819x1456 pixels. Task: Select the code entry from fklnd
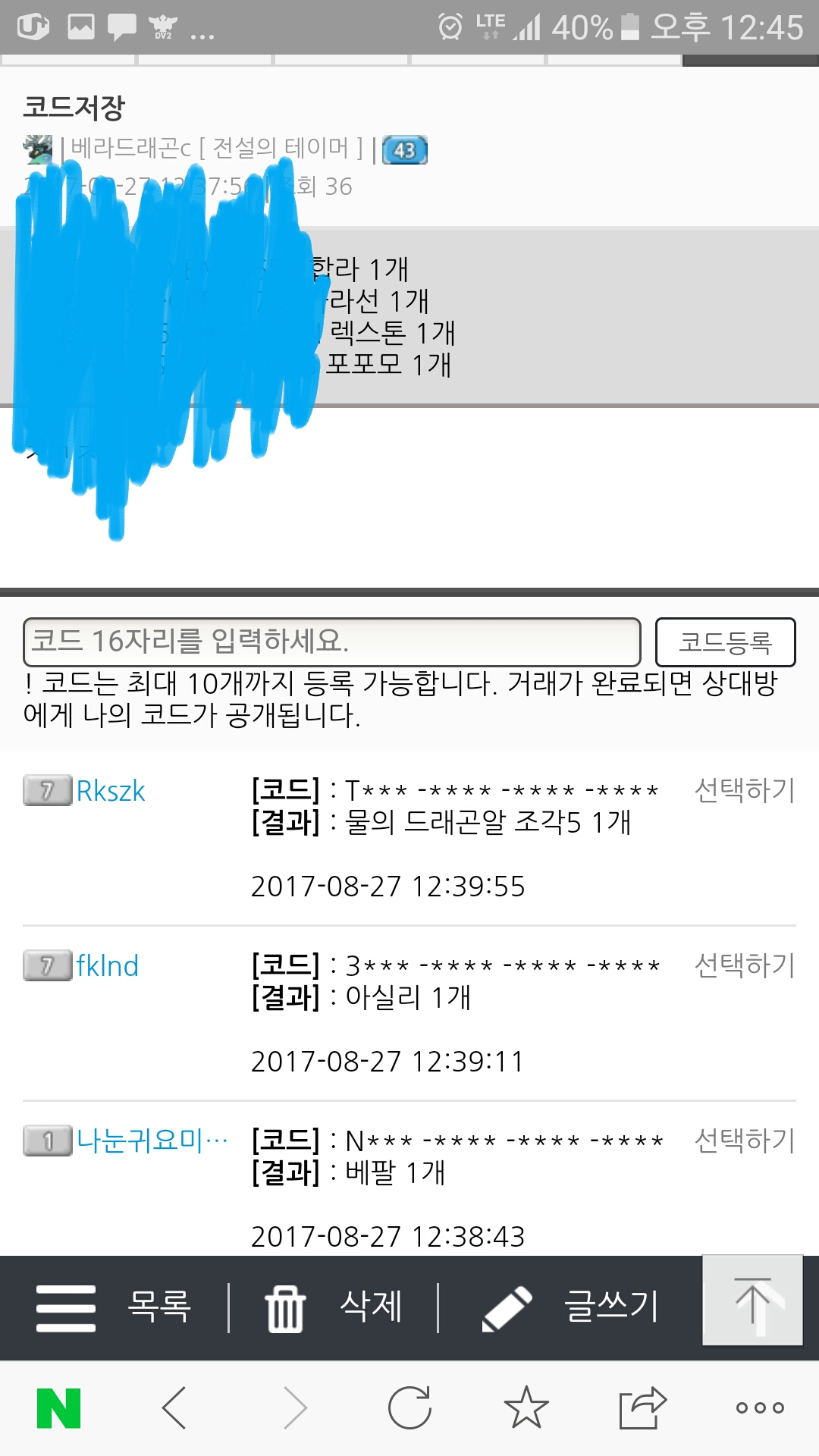pyautogui.click(x=744, y=965)
